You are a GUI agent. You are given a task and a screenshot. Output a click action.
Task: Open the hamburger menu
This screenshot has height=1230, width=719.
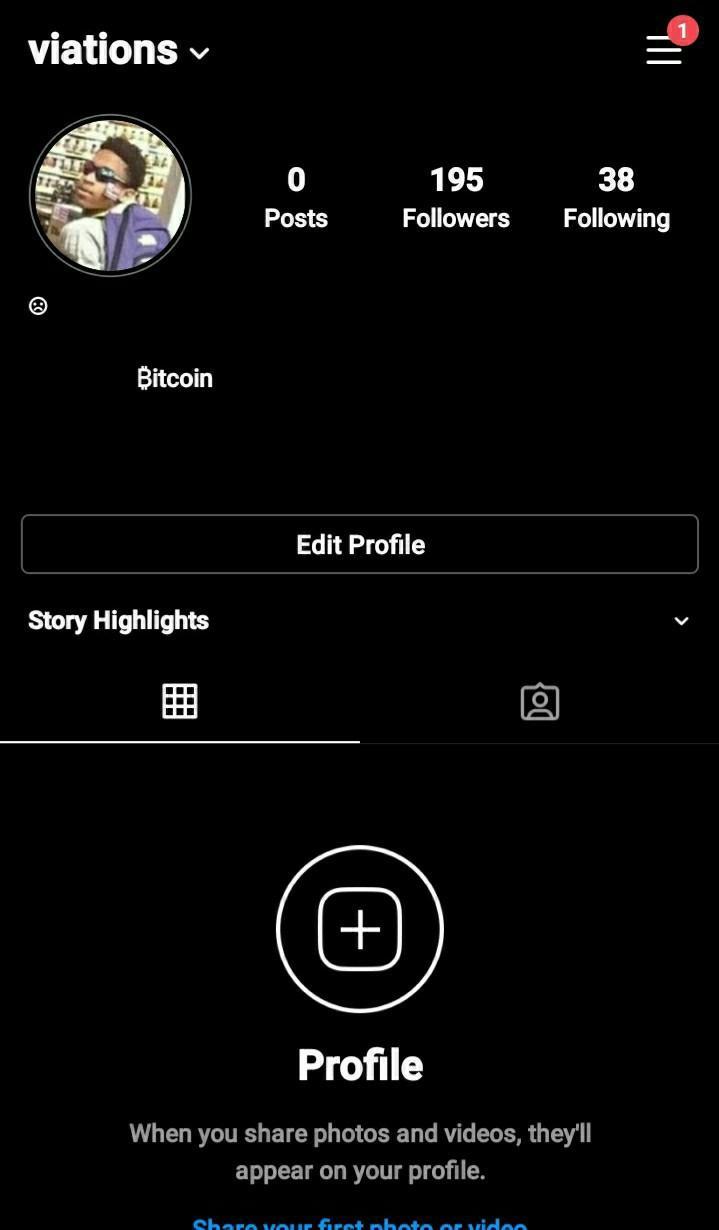click(664, 50)
